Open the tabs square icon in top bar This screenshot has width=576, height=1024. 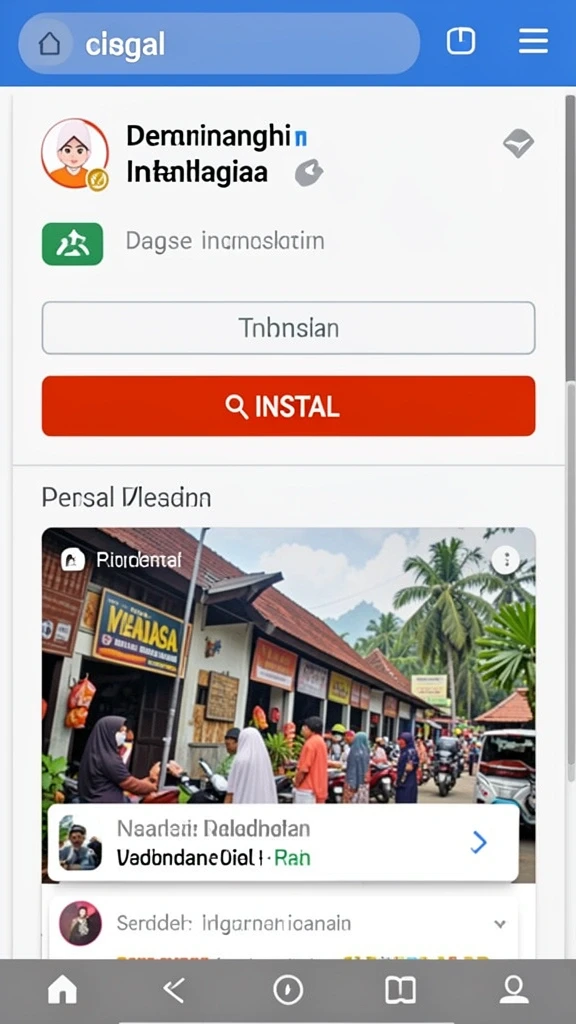point(460,42)
